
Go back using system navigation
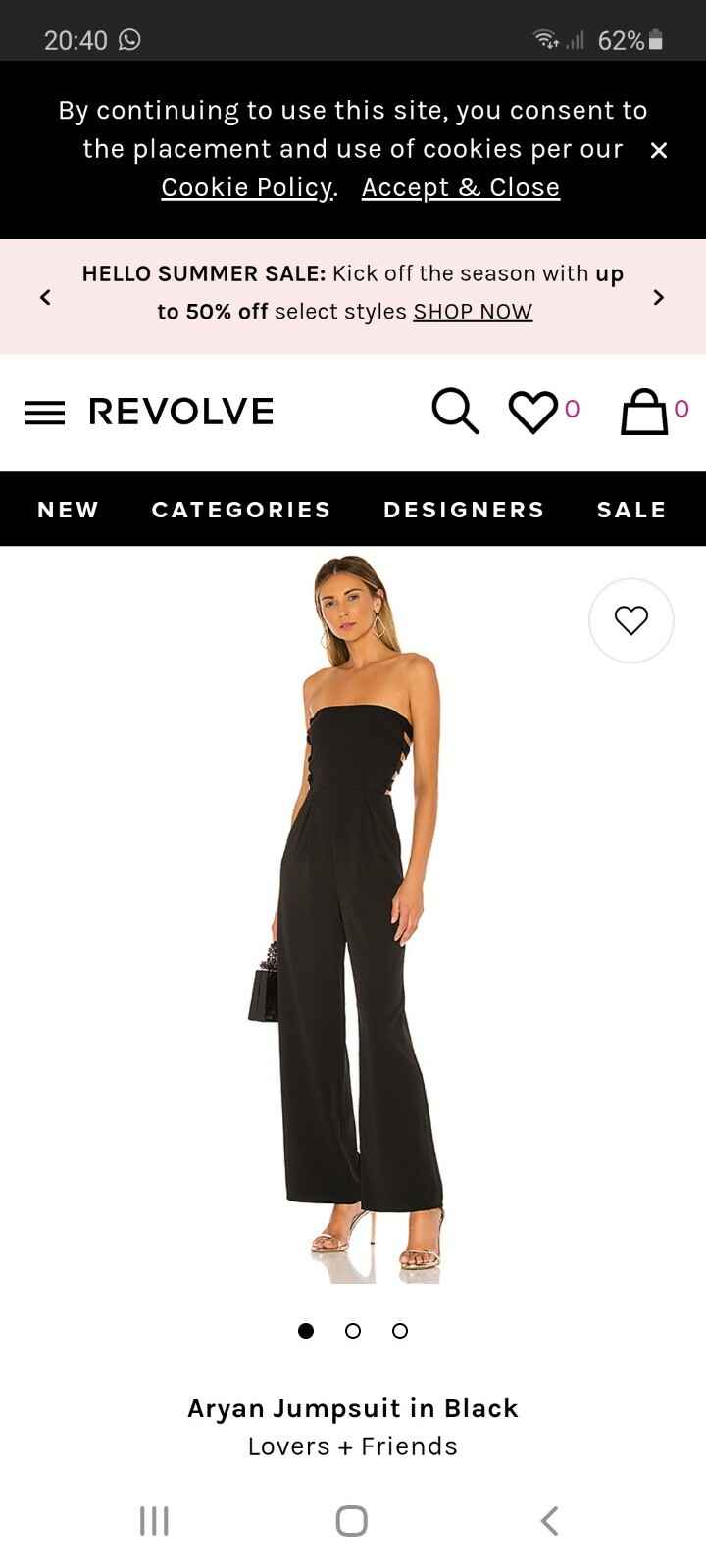[x=549, y=1521]
